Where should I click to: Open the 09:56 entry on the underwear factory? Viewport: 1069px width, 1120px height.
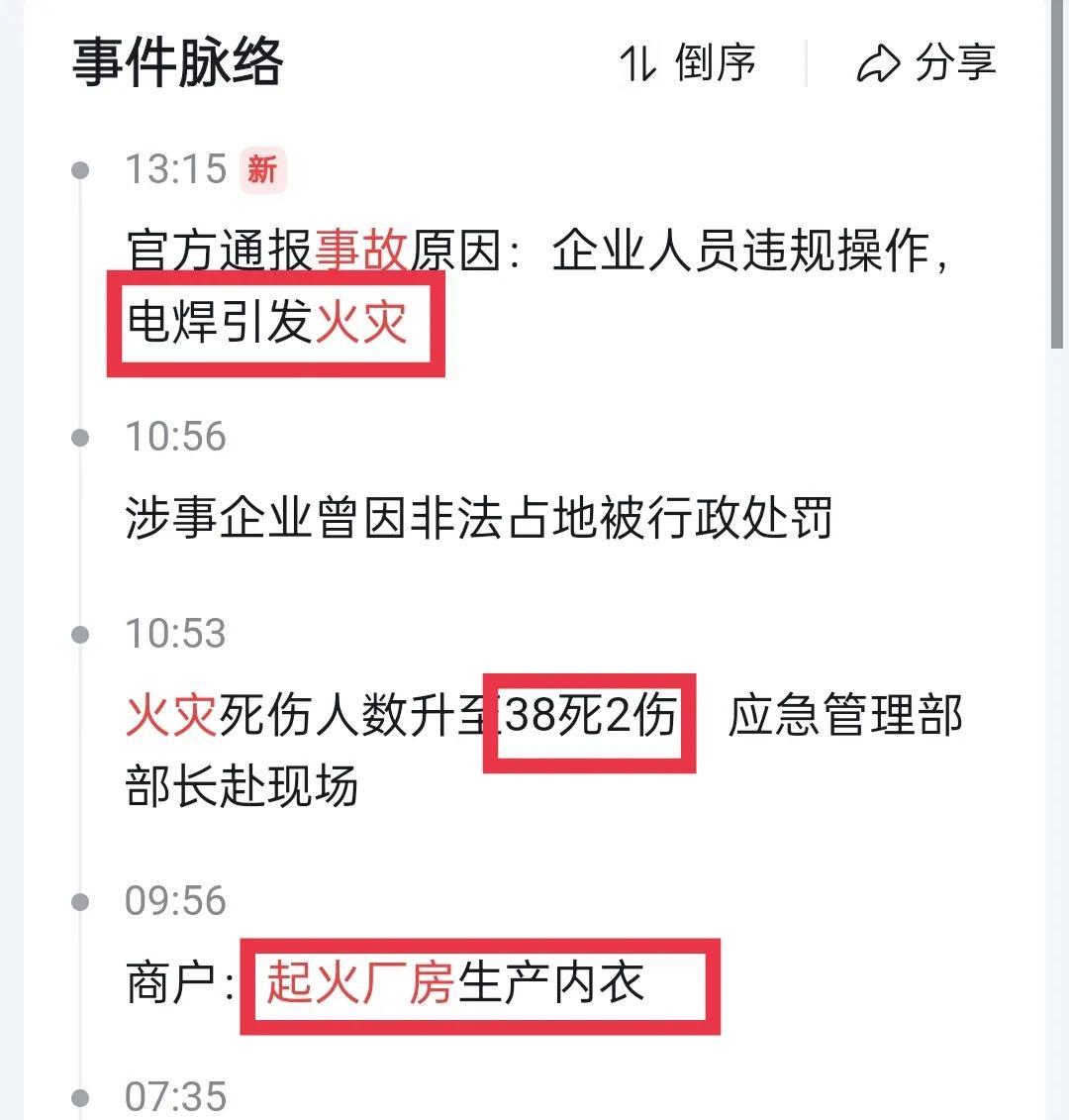[x=386, y=984]
